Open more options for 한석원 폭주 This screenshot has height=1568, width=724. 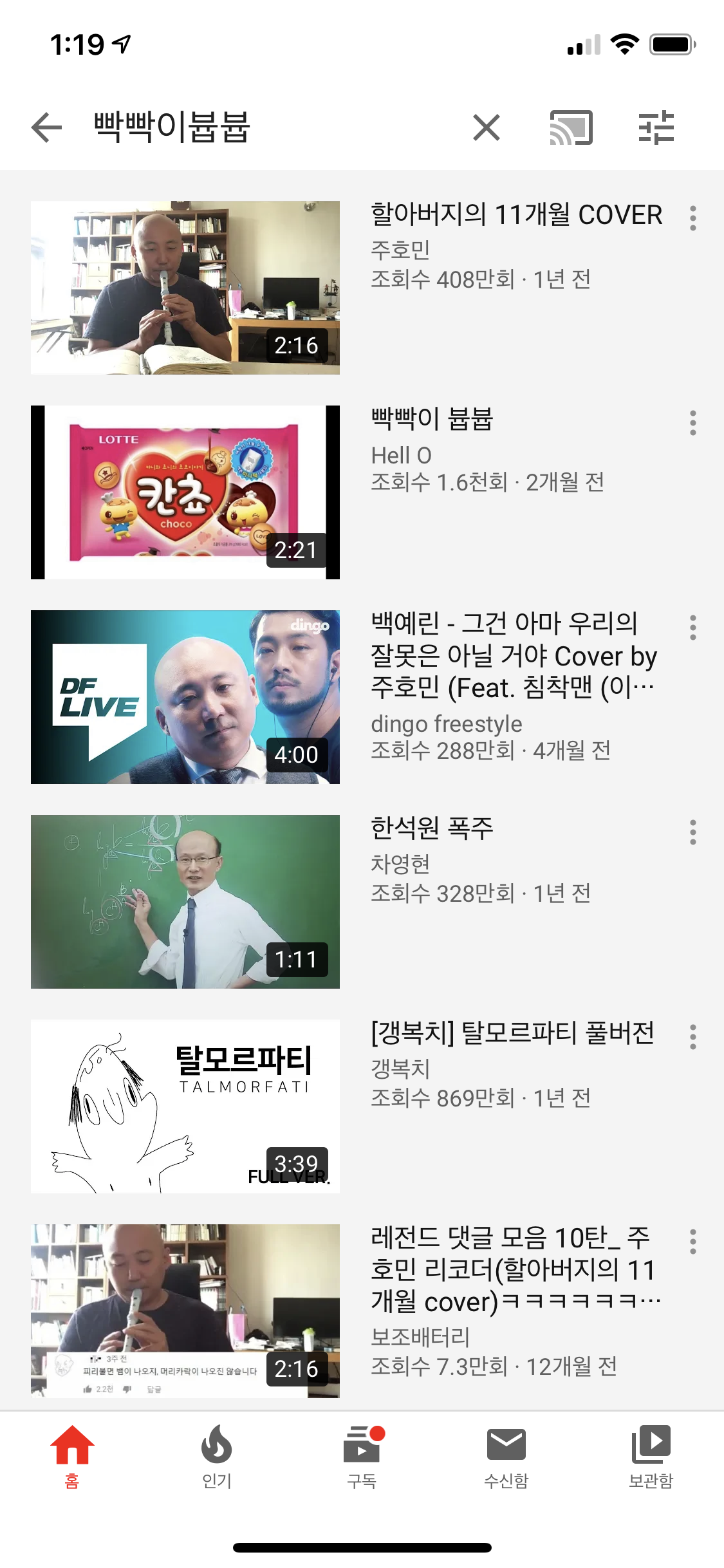pyautogui.click(x=692, y=832)
